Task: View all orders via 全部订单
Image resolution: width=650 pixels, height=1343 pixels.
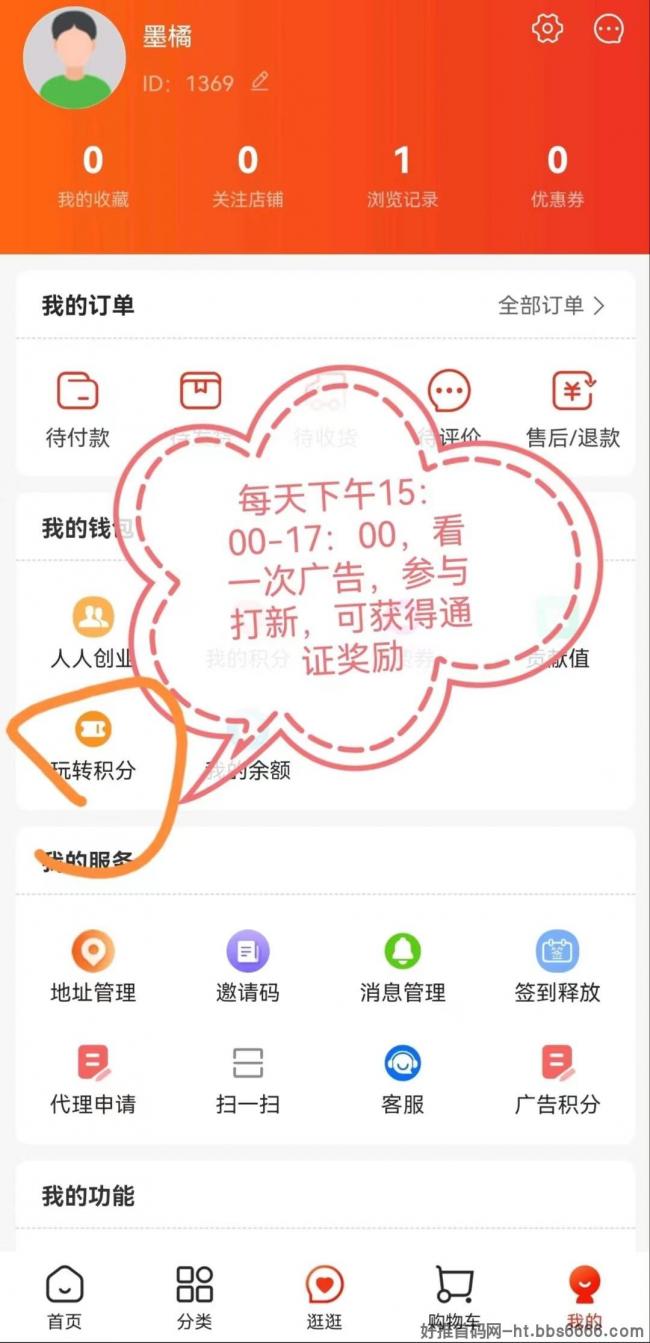Action: [552, 306]
